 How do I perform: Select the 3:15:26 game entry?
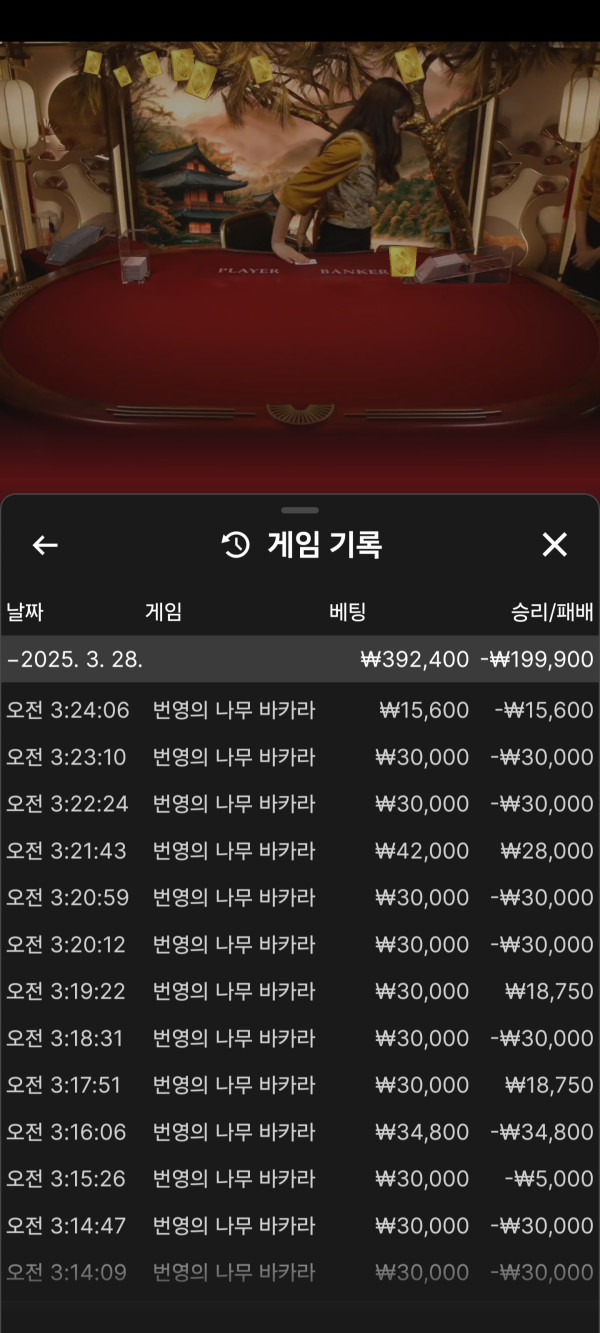click(300, 1179)
